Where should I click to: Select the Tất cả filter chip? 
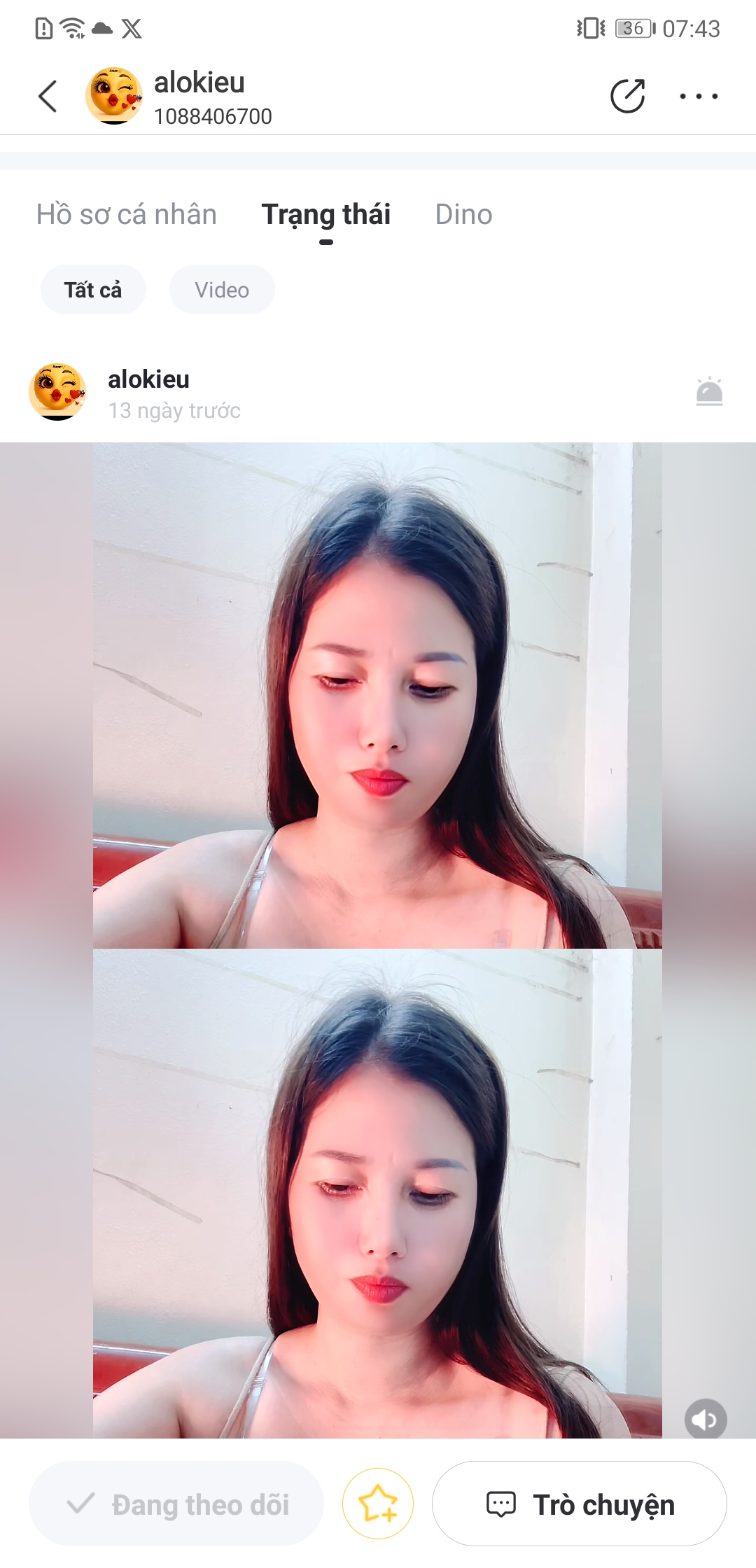(x=93, y=289)
